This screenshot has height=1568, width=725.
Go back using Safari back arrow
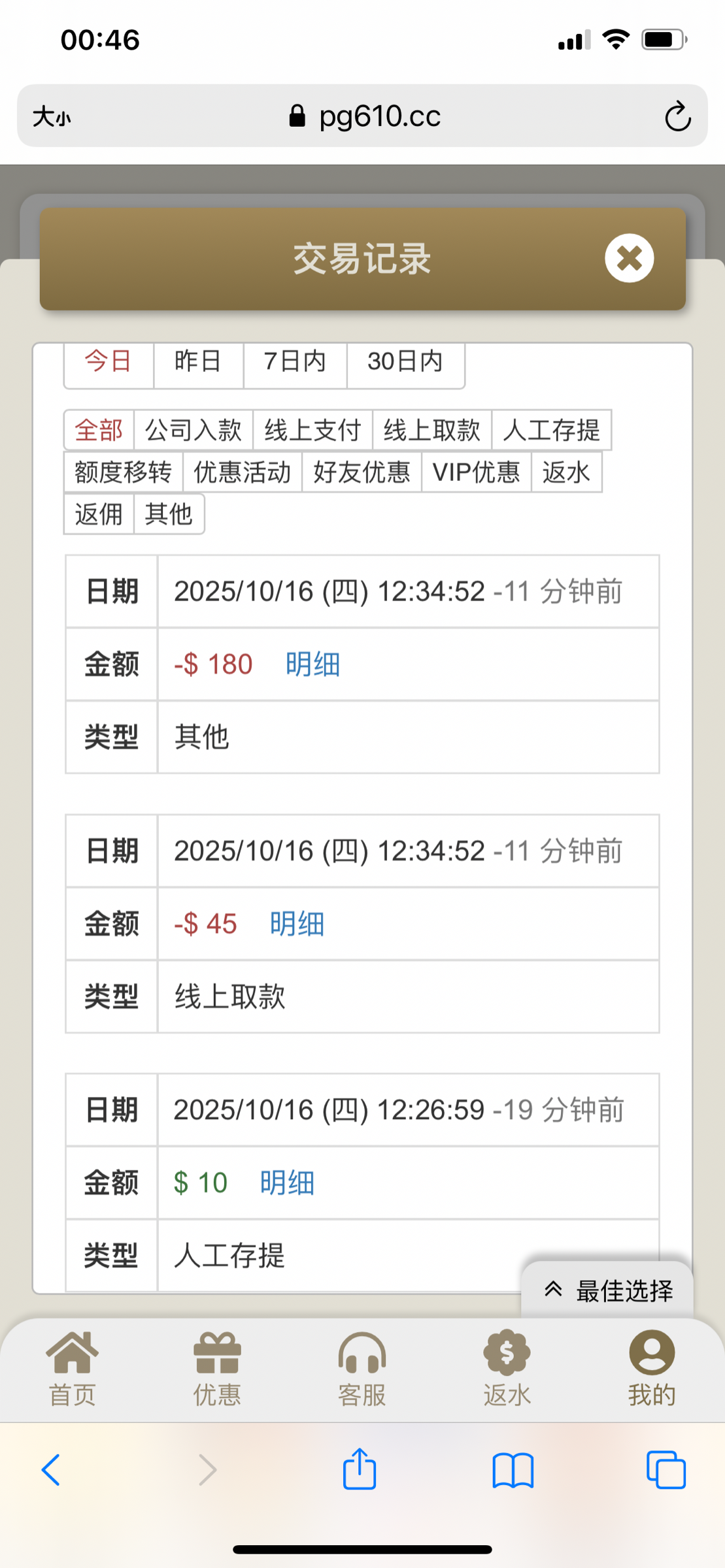tap(52, 1470)
